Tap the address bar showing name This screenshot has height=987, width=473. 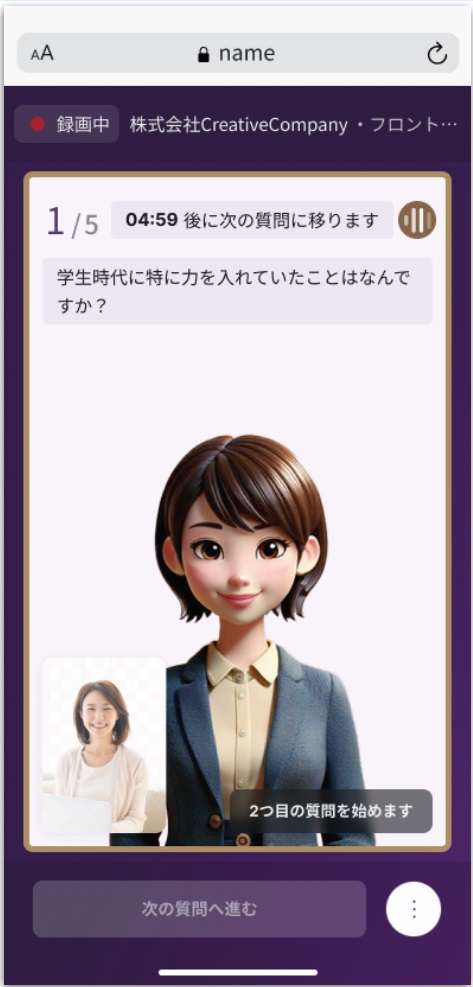237,54
